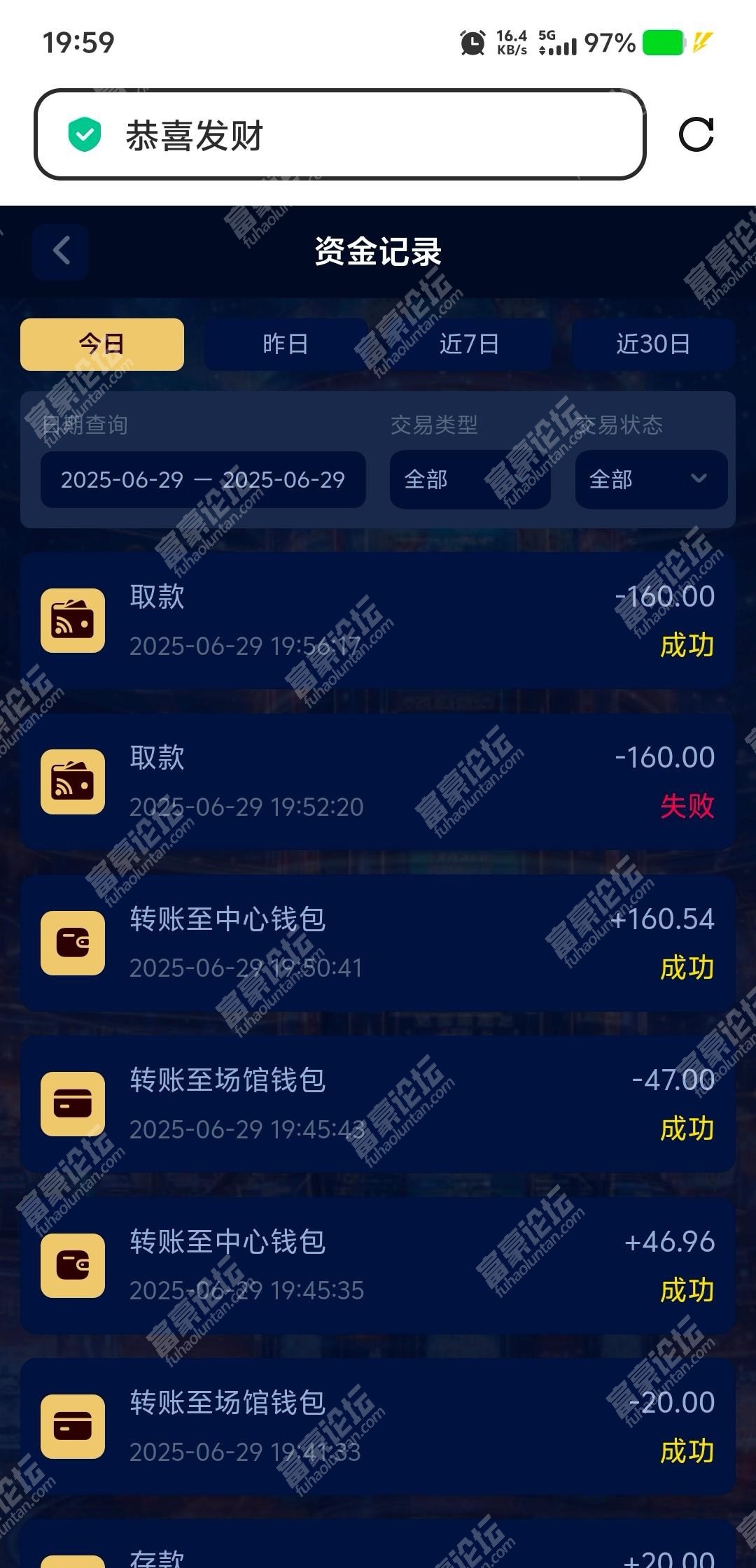The image size is (756, 1568).
Task: Open the date range picker
Action: click(x=203, y=480)
